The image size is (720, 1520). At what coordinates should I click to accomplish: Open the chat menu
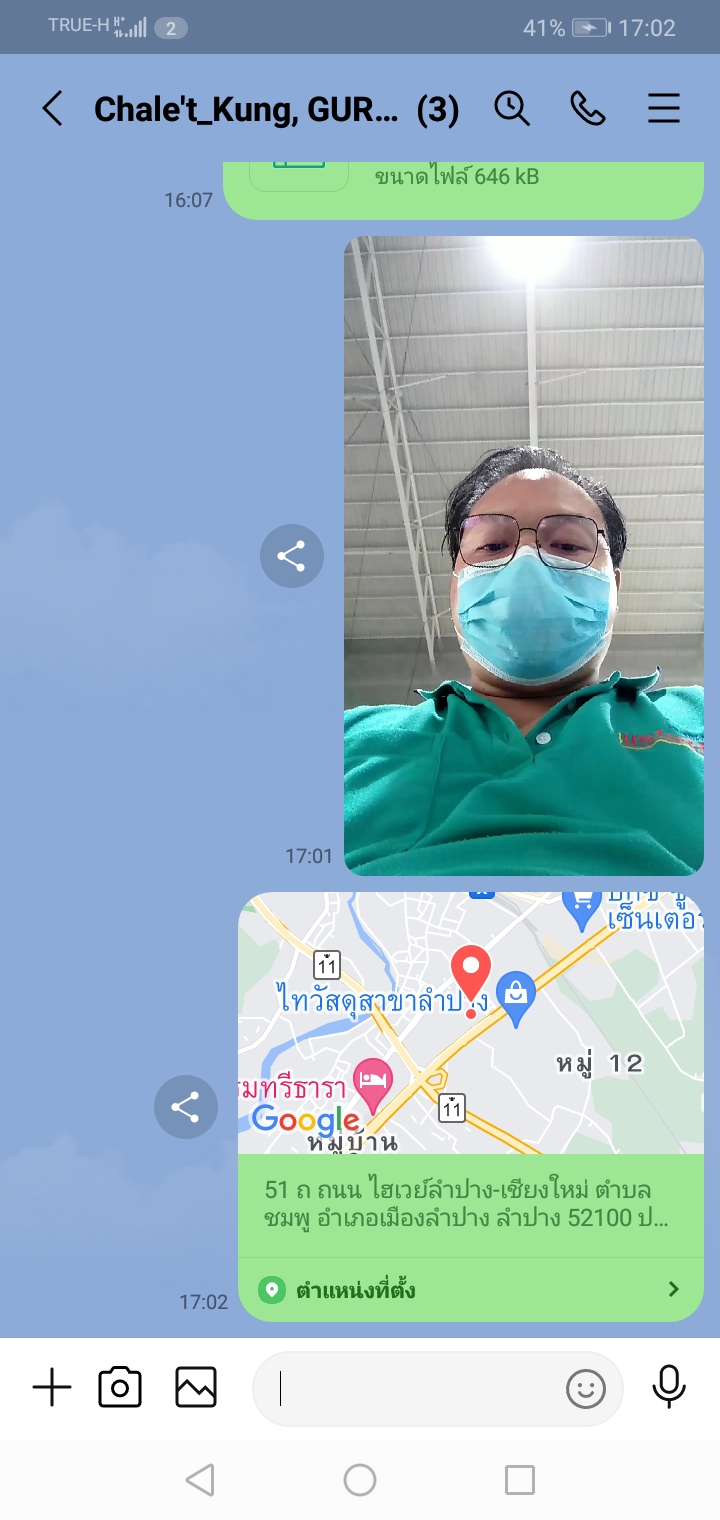pos(664,108)
